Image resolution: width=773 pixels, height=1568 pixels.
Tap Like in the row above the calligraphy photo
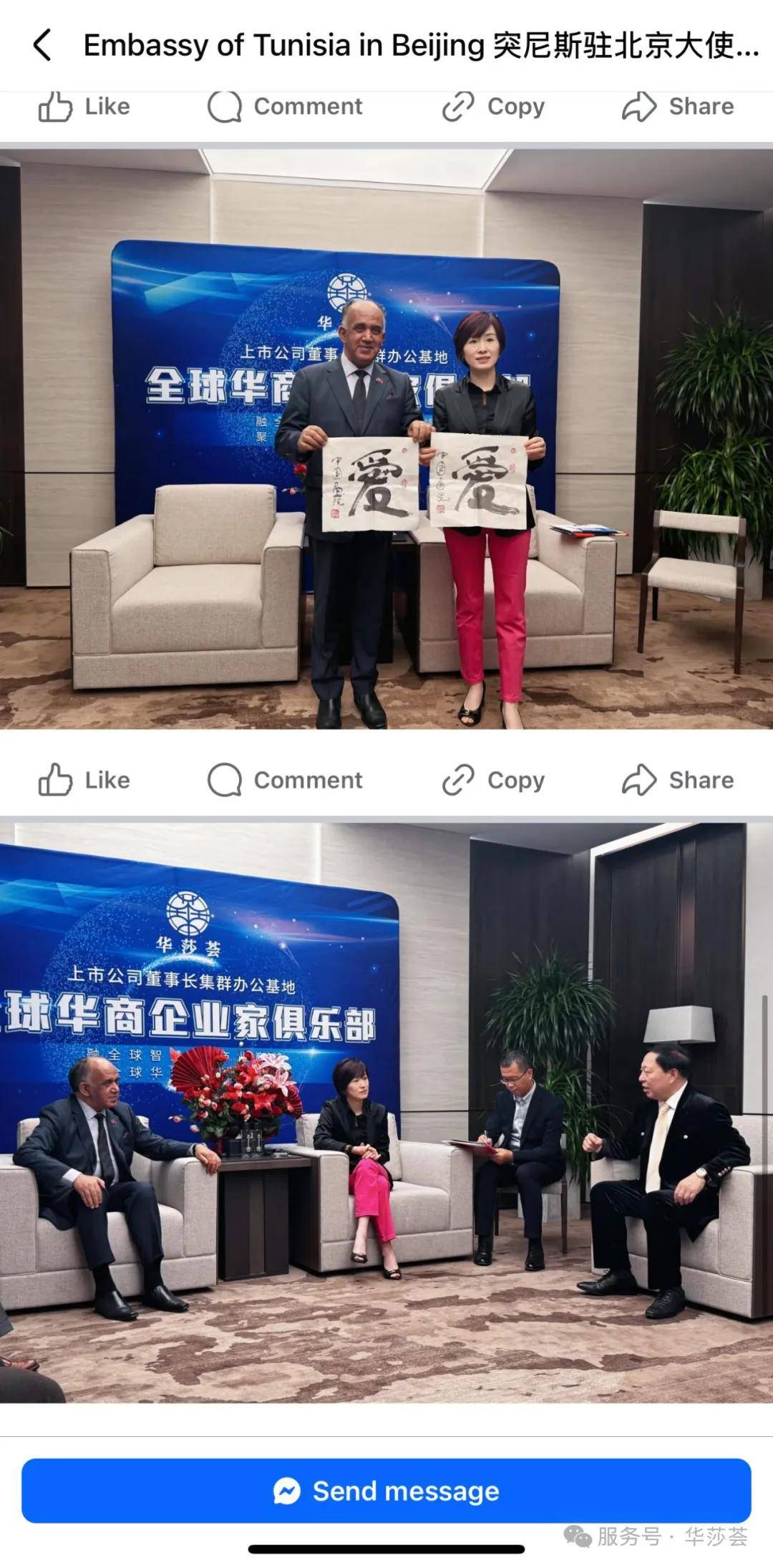pos(84,107)
